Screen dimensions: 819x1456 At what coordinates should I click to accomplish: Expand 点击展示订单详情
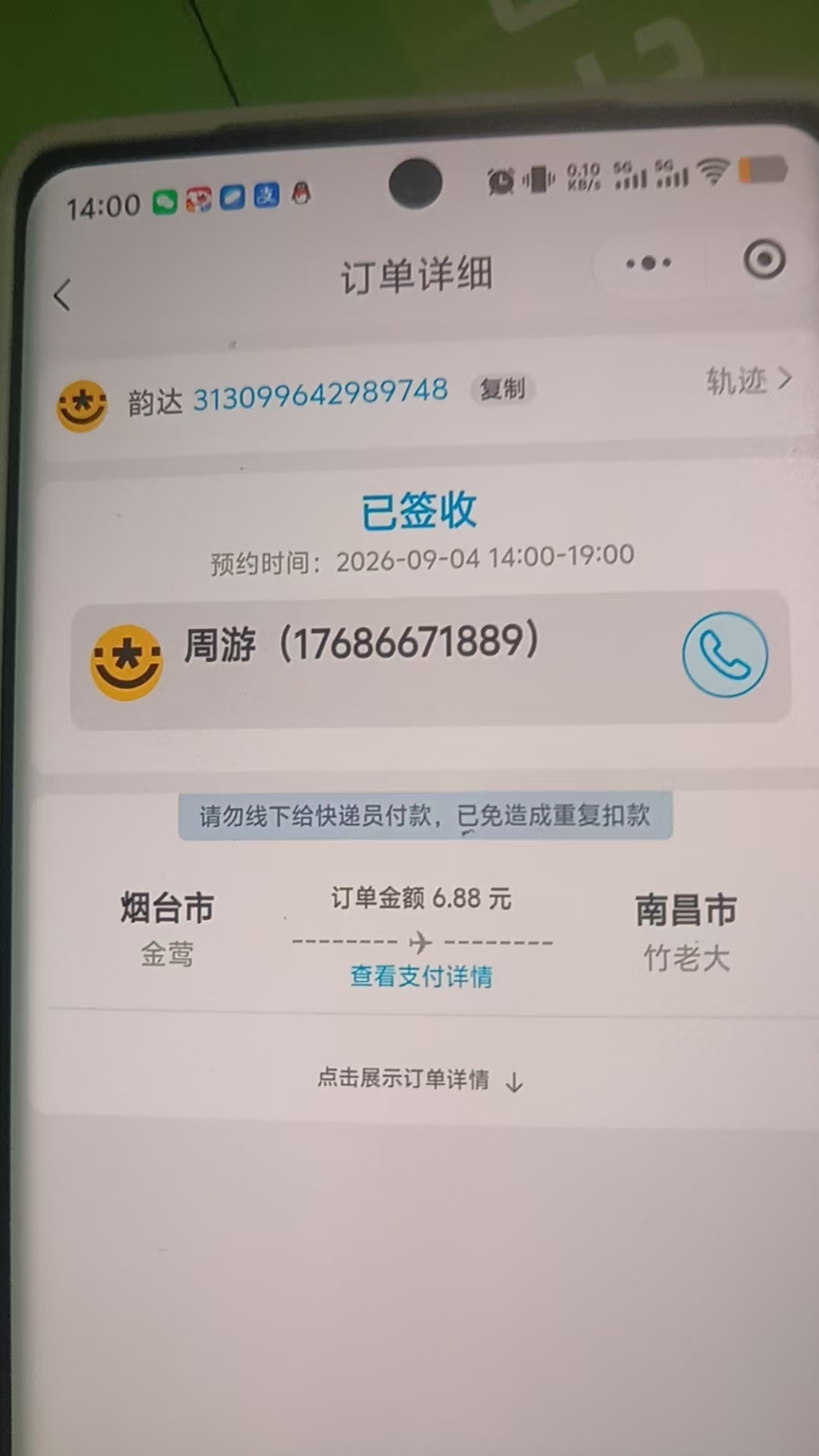(421, 1079)
